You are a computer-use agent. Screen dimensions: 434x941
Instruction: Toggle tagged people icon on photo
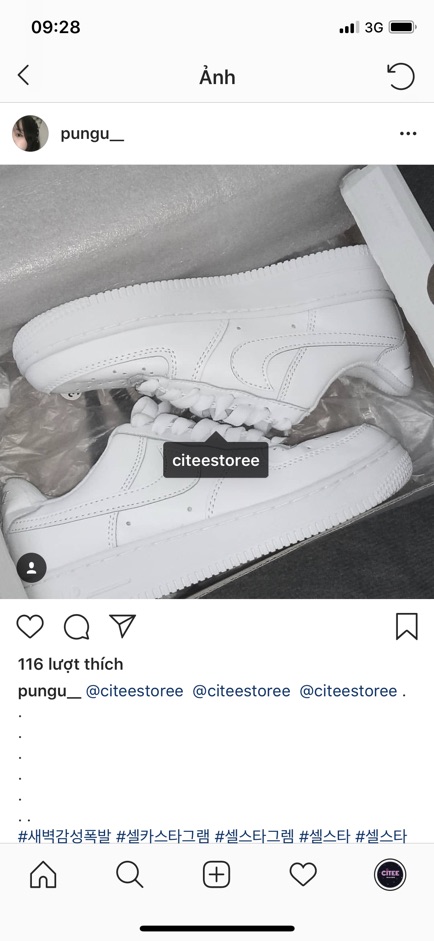(x=31, y=568)
